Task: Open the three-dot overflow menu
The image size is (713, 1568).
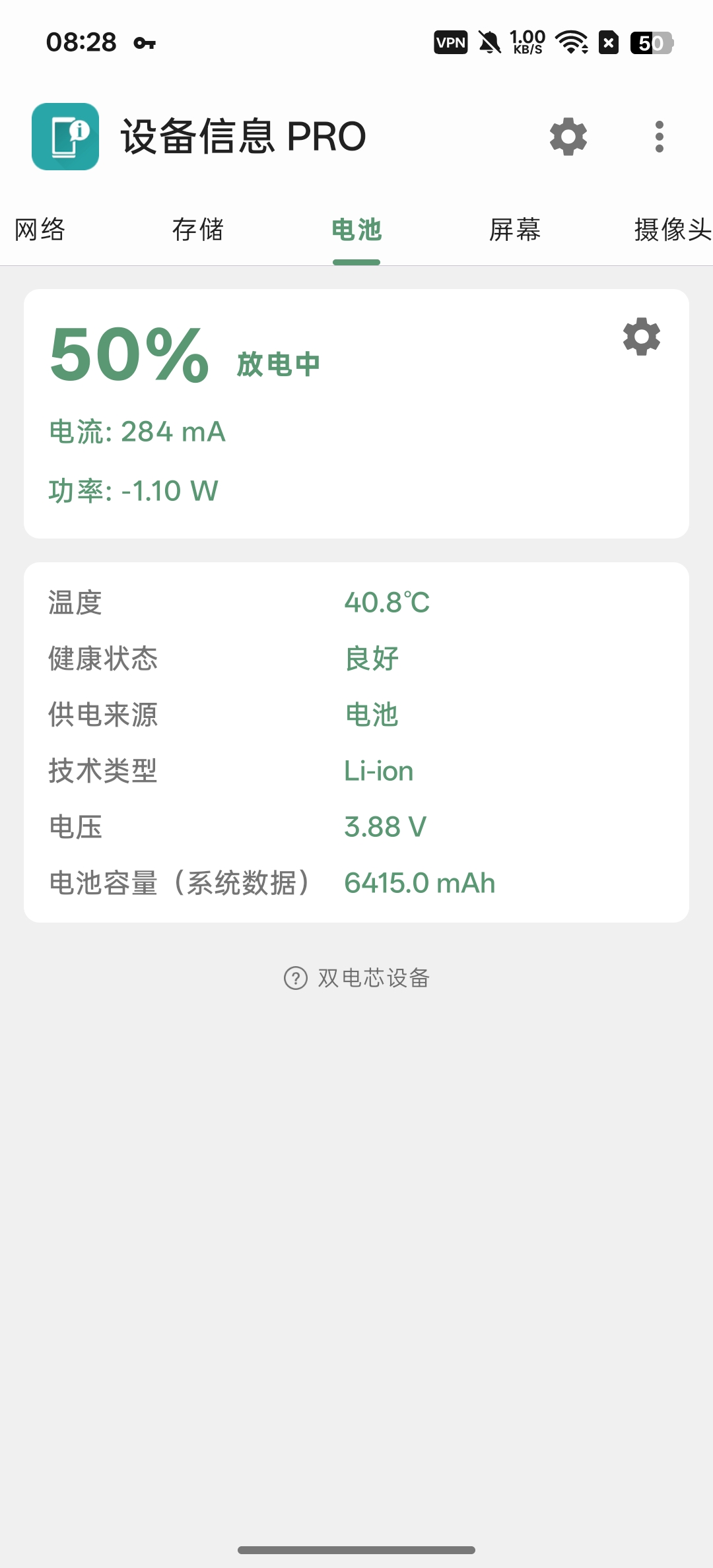Action: pos(659,137)
